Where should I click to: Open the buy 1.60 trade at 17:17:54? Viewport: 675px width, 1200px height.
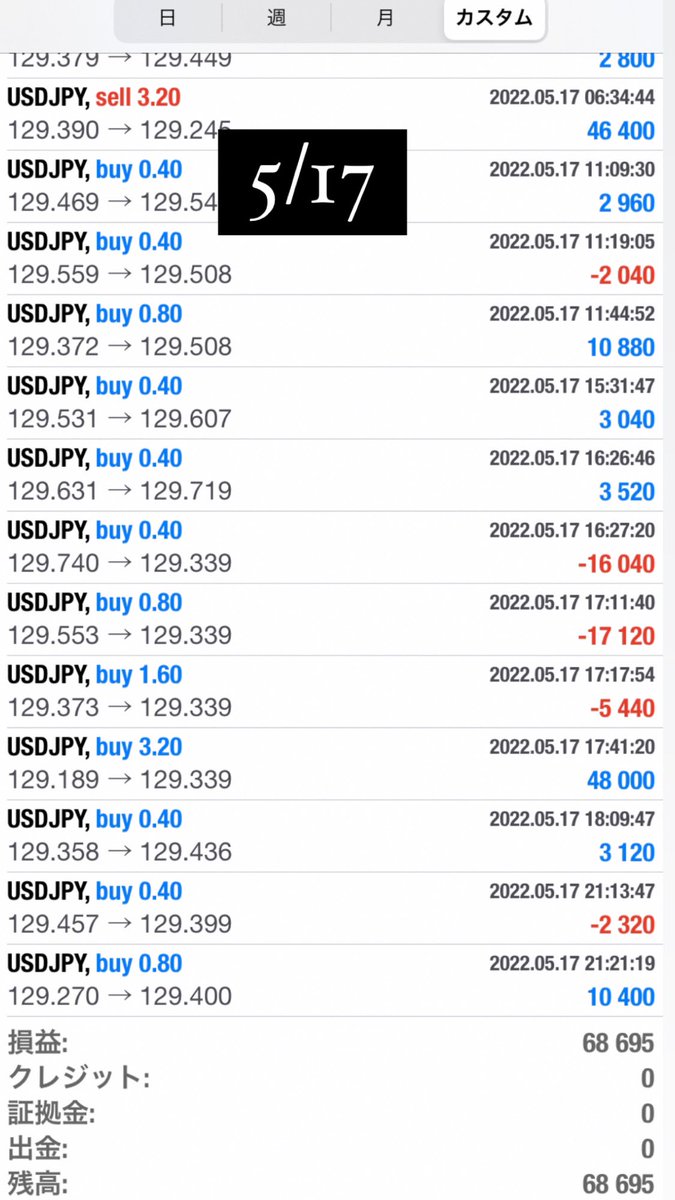tap(337, 691)
